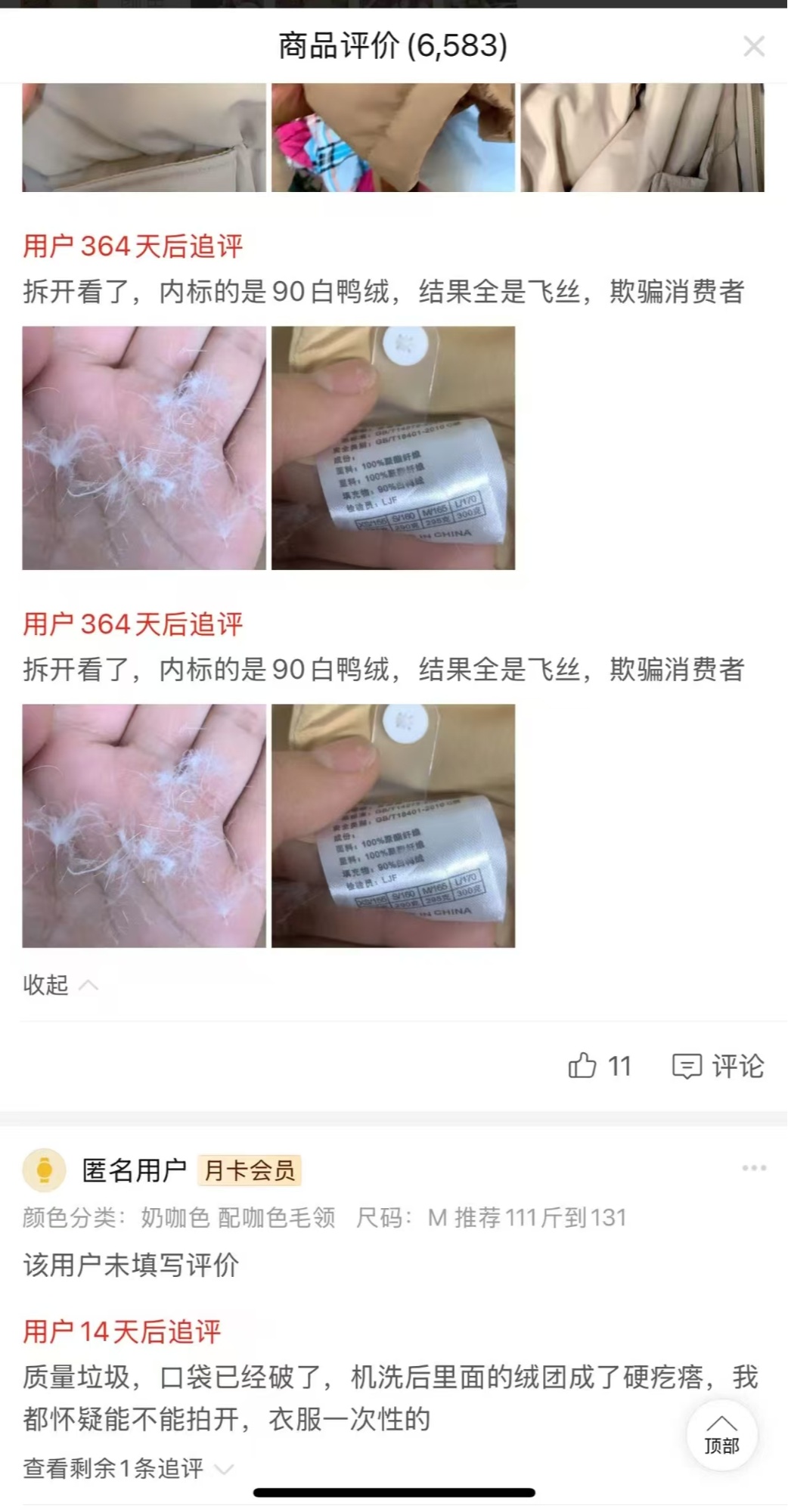View garment label photo in first 追评
The height and width of the screenshot is (1512, 788).
pyautogui.click(x=393, y=448)
